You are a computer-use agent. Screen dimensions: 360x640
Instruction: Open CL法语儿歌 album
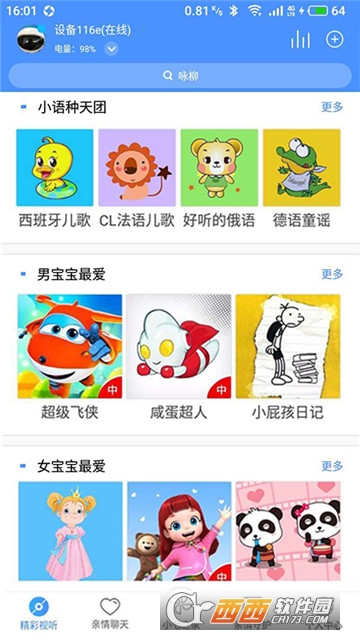click(x=137, y=179)
